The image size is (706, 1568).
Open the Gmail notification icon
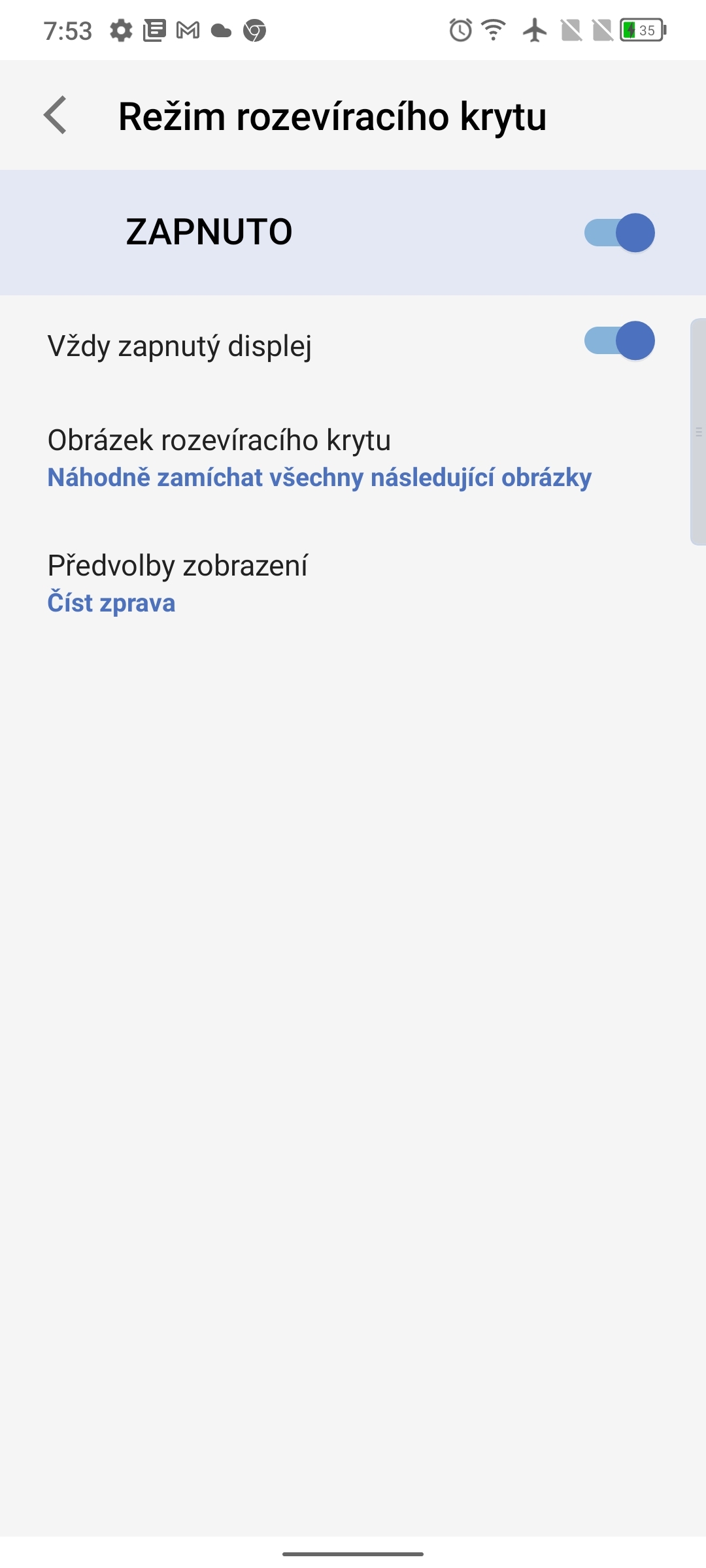coord(188,29)
